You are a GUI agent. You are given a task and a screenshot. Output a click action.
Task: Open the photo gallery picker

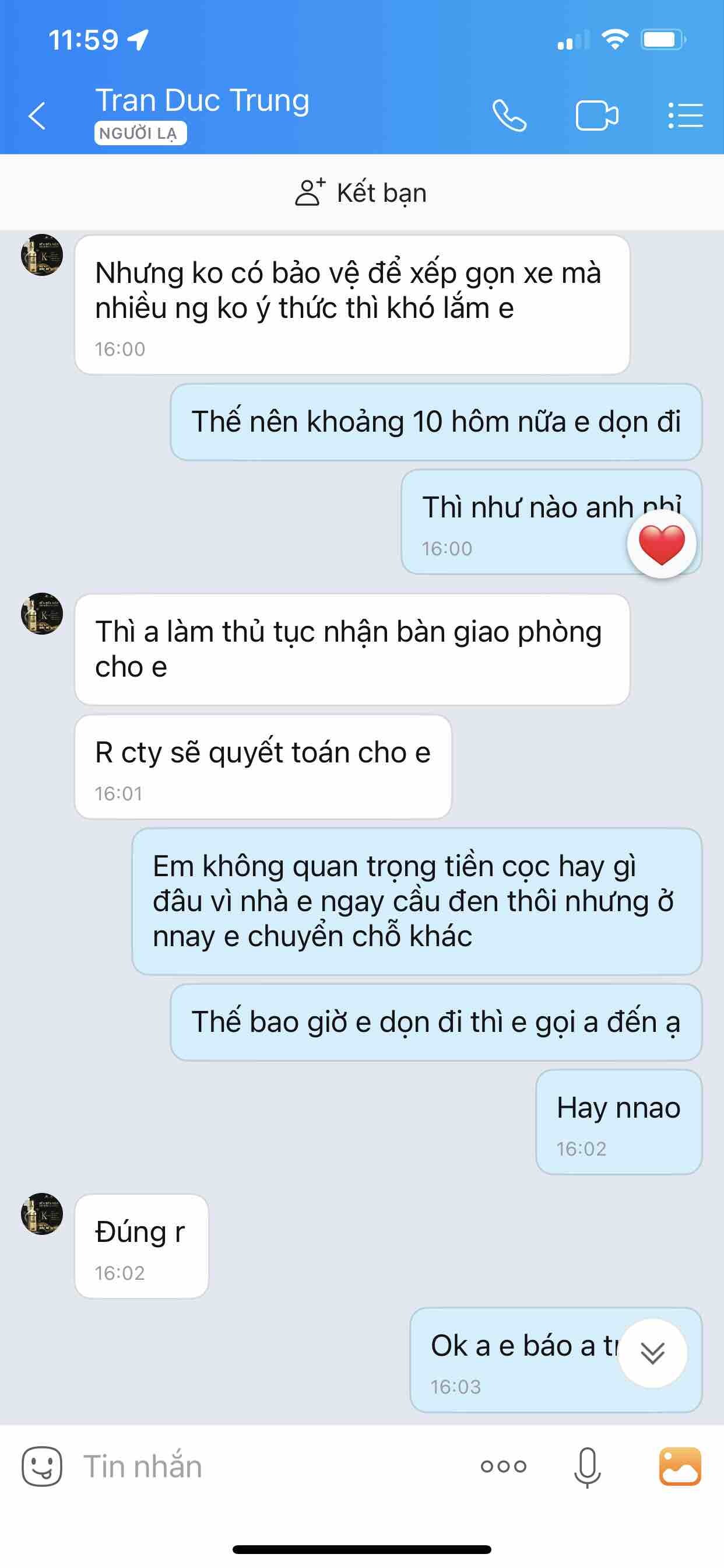tap(680, 1466)
